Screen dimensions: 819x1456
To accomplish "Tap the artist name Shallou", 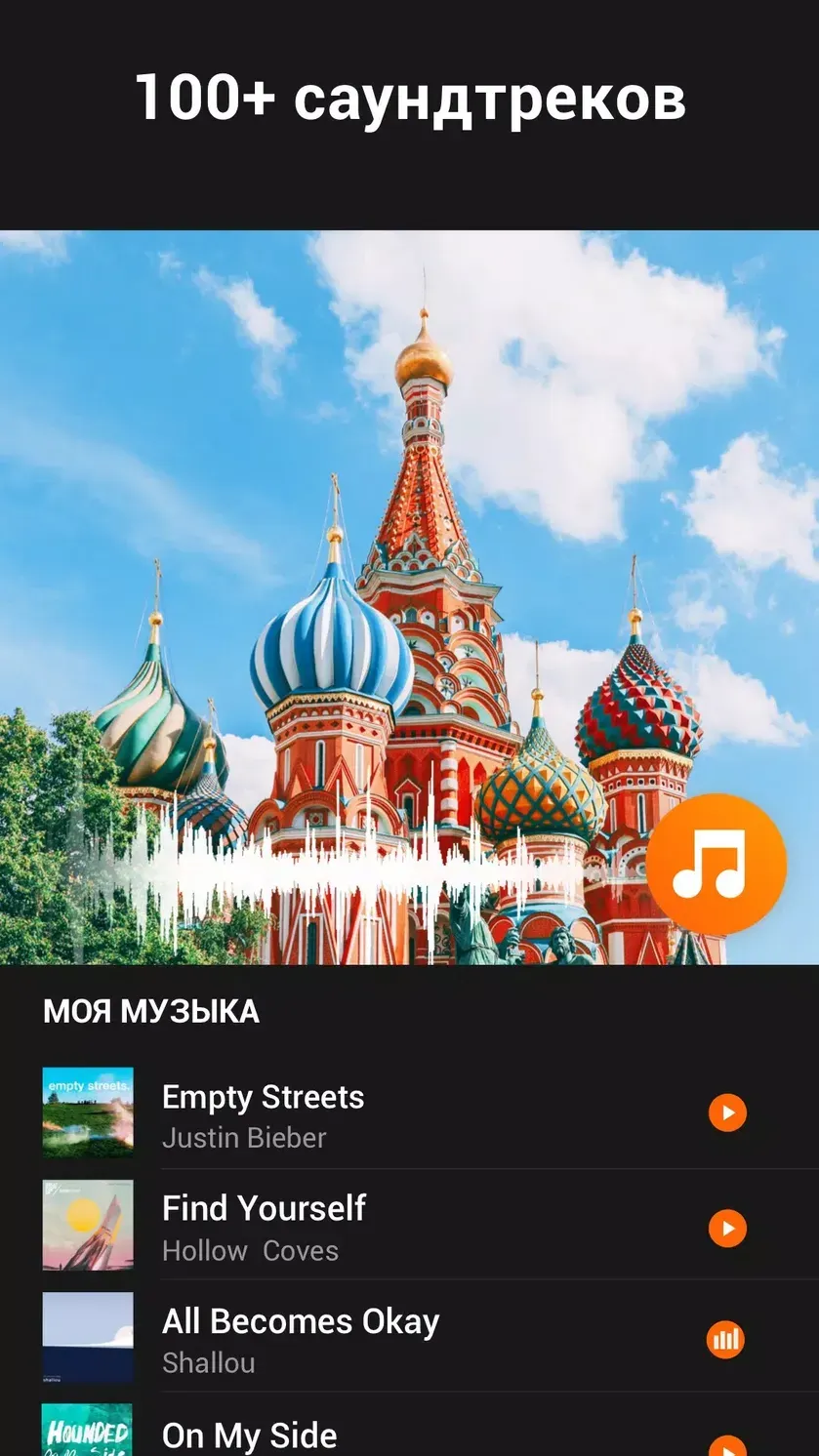I will click(x=208, y=1362).
